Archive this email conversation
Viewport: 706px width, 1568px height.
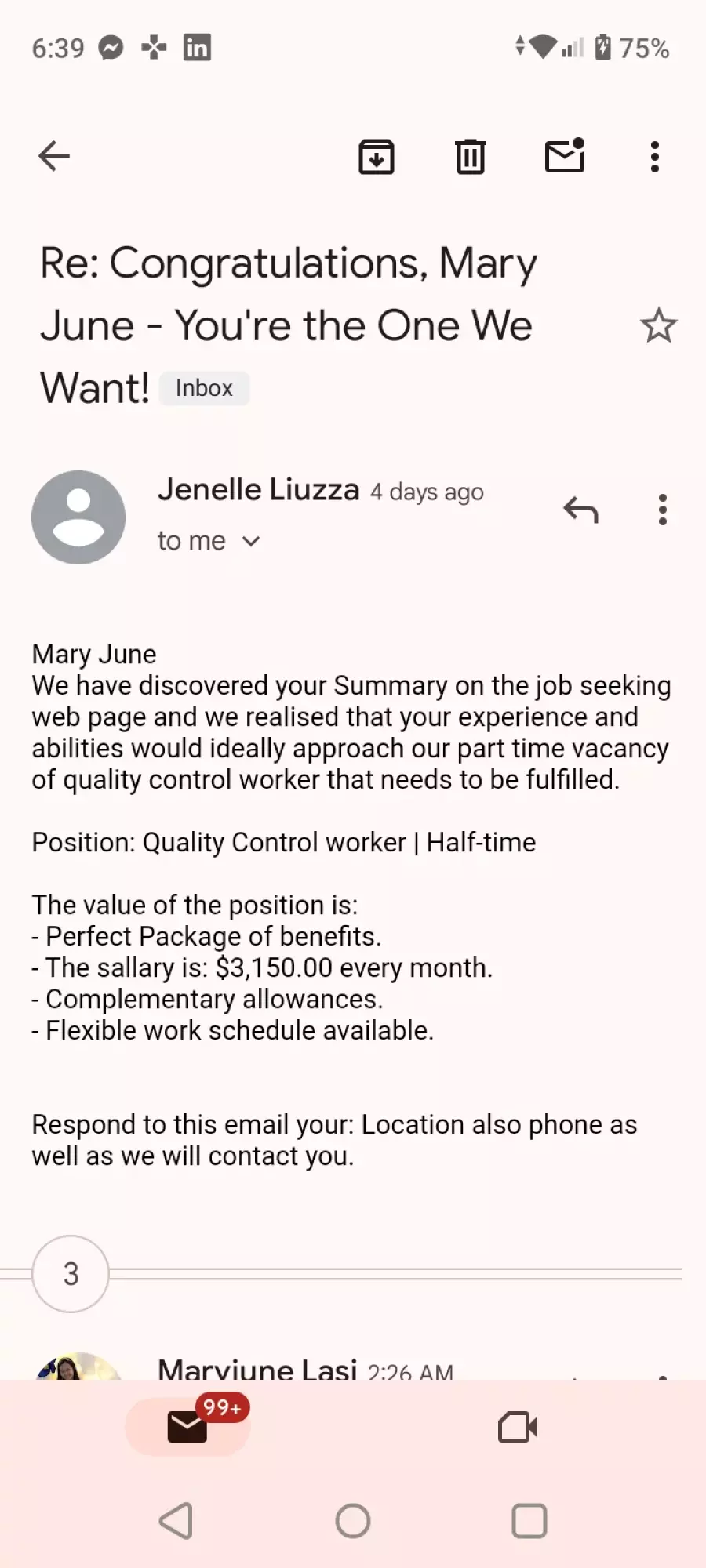click(377, 156)
